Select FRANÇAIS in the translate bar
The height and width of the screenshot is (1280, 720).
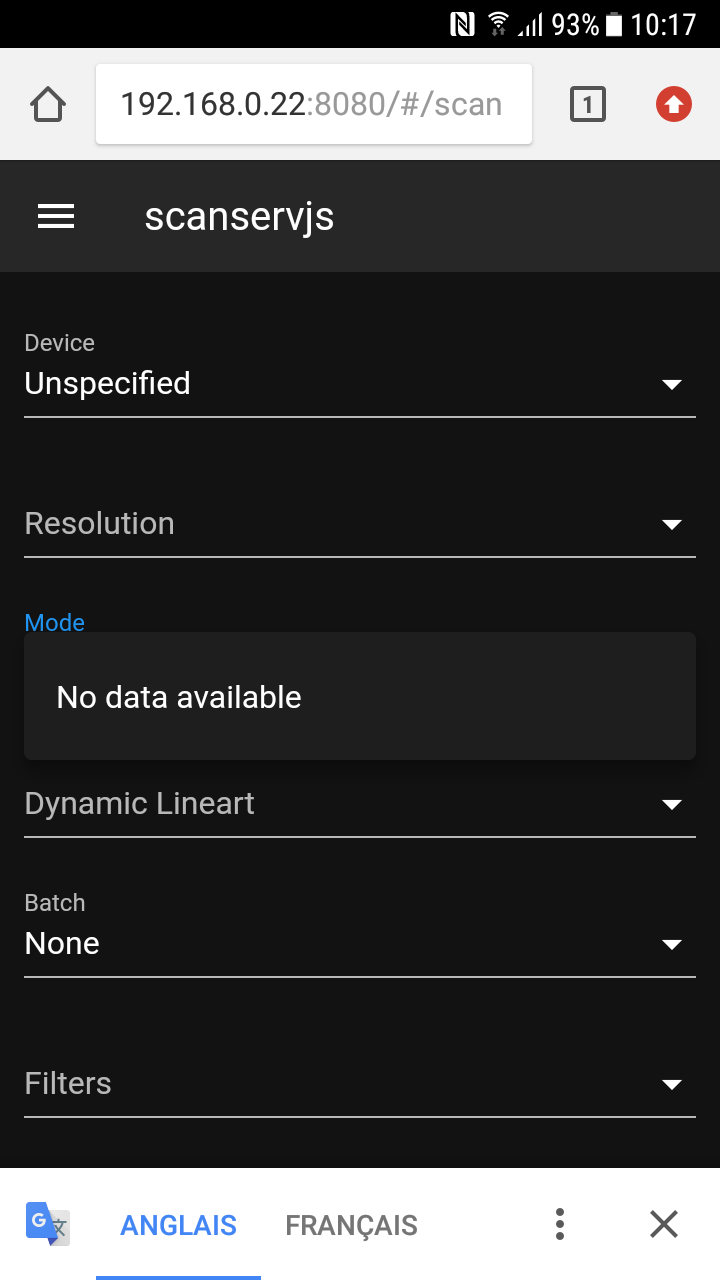[351, 1224]
